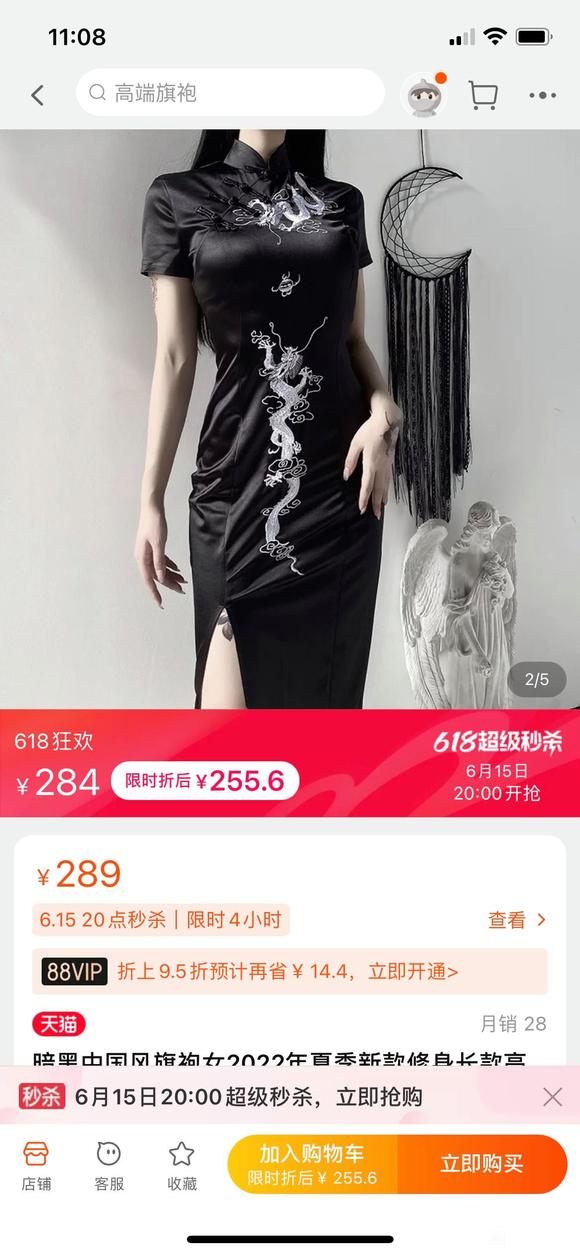
Task: Open the black cheongsam product image
Action: tap(290, 419)
